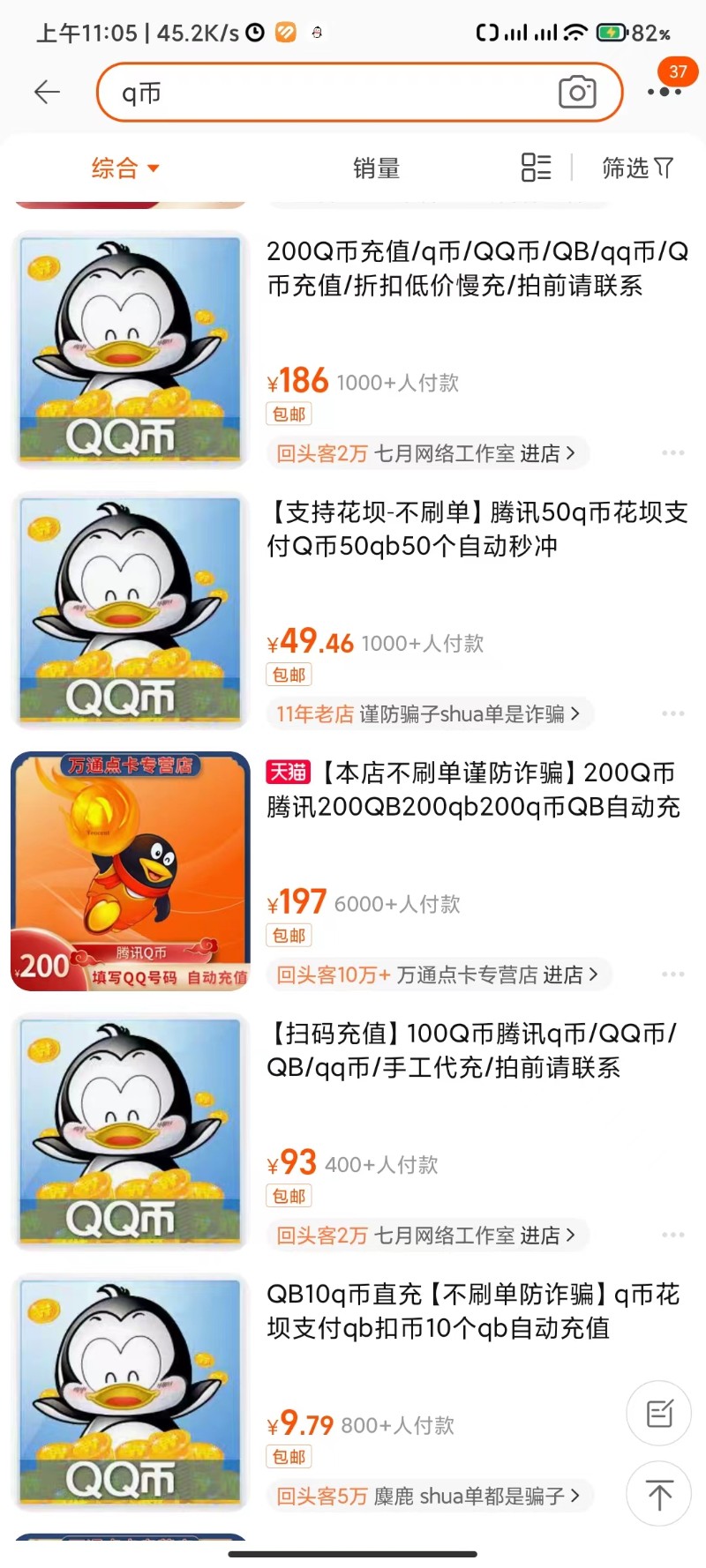706x1568 pixels.
Task: Tap the back-to-top arrow icon
Action: coord(658,1493)
